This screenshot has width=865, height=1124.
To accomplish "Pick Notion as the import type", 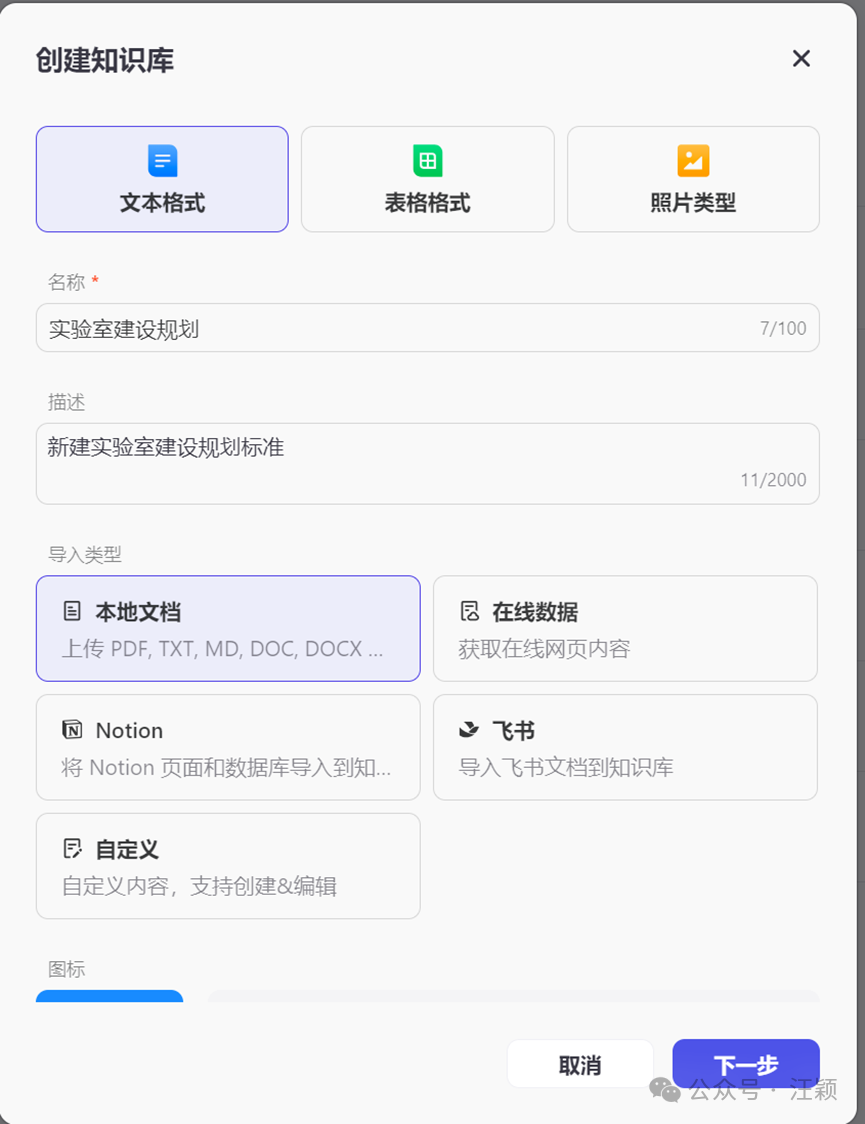I will (228, 747).
